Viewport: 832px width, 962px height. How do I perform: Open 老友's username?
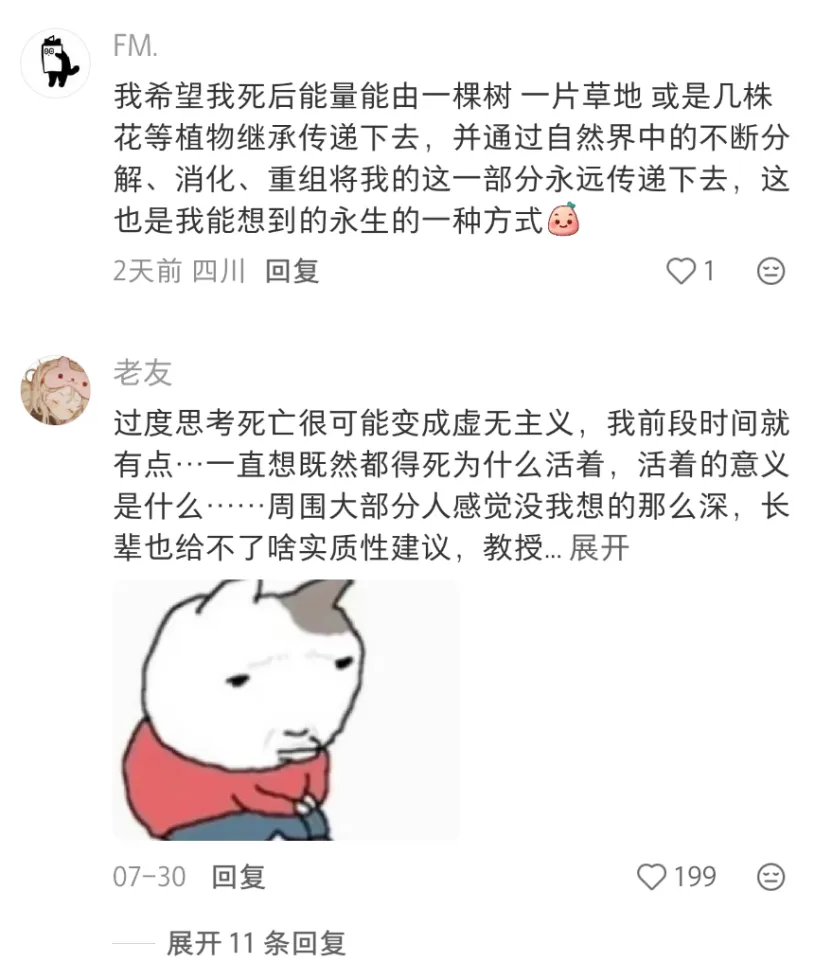(x=142, y=373)
